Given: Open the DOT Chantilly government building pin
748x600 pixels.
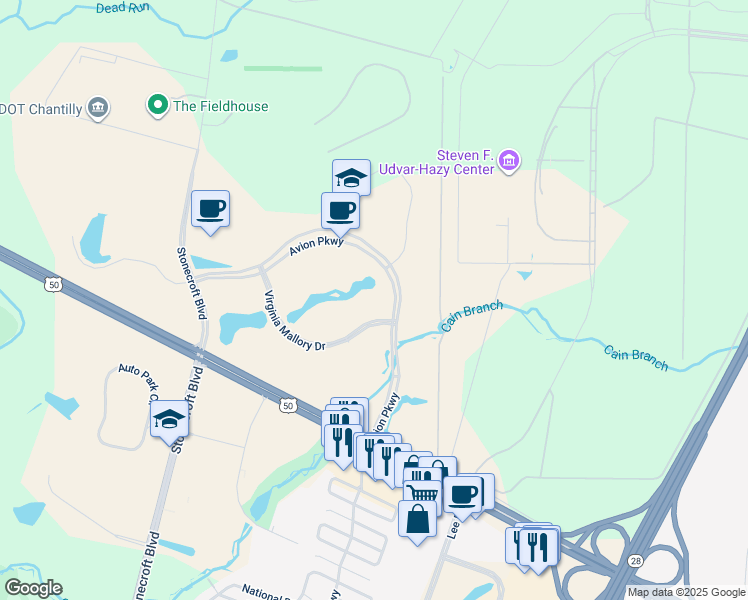Looking at the screenshot, I should [x=98, y=108].
